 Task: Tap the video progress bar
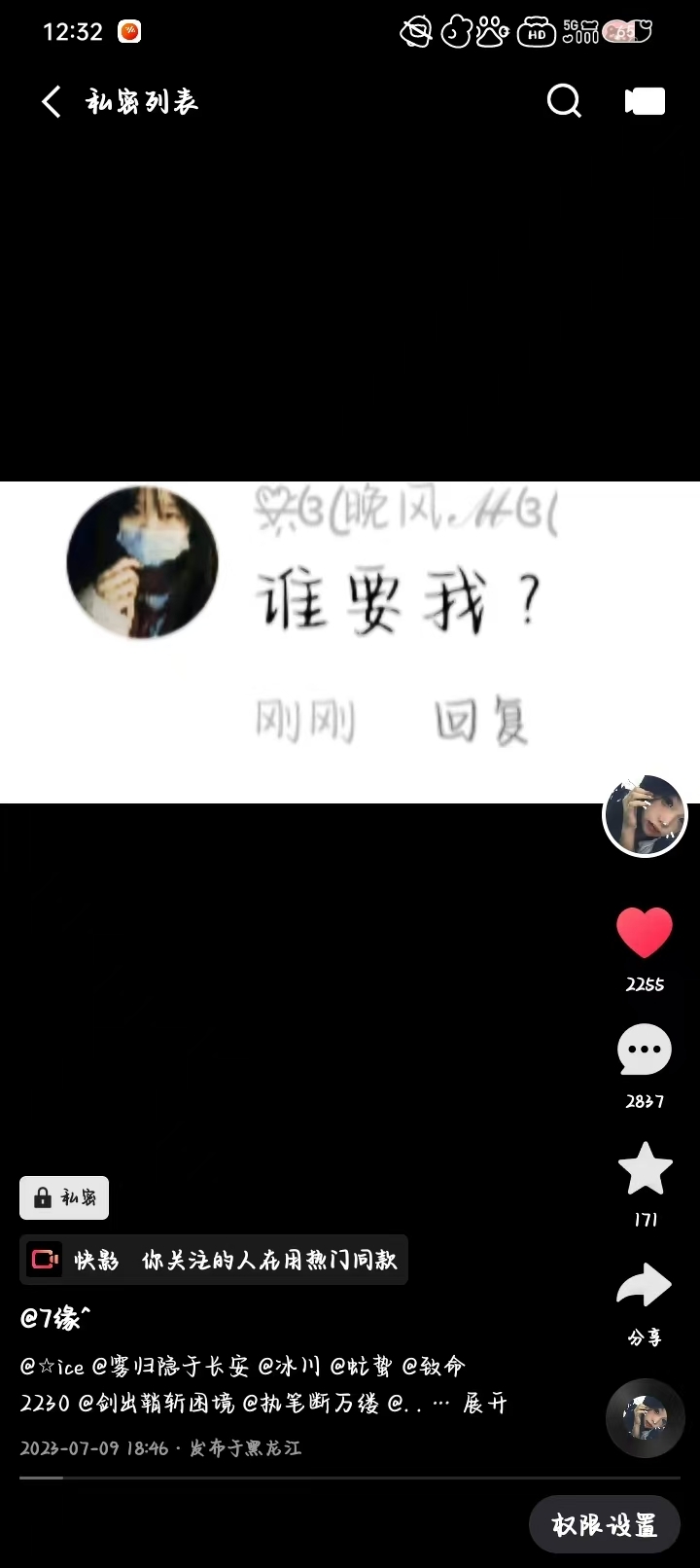(x=350, y=1478)
